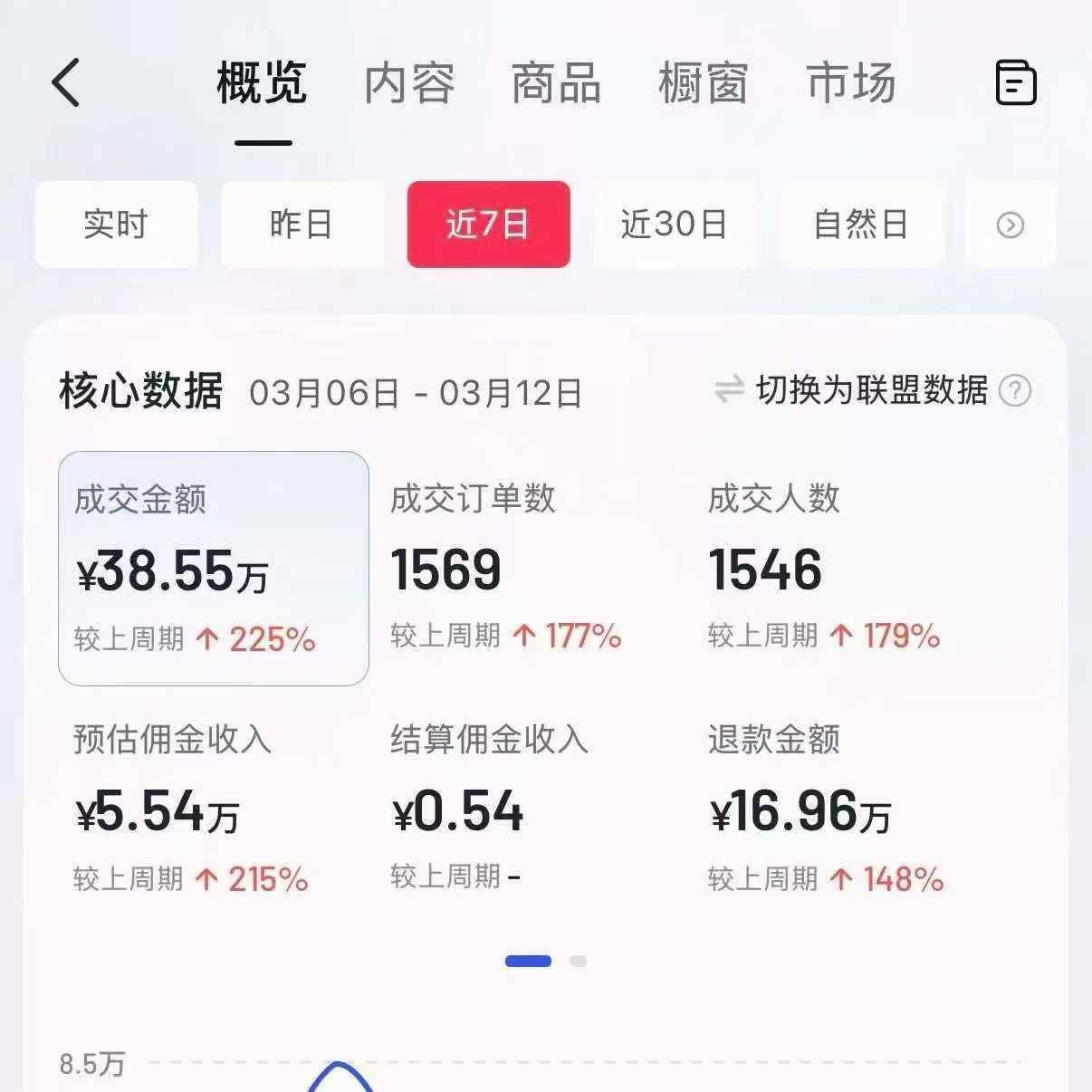Choose the 近30日 time filter
Image resolution: width=1092 pixels, height=1092 pixels.
click(675, 225)
